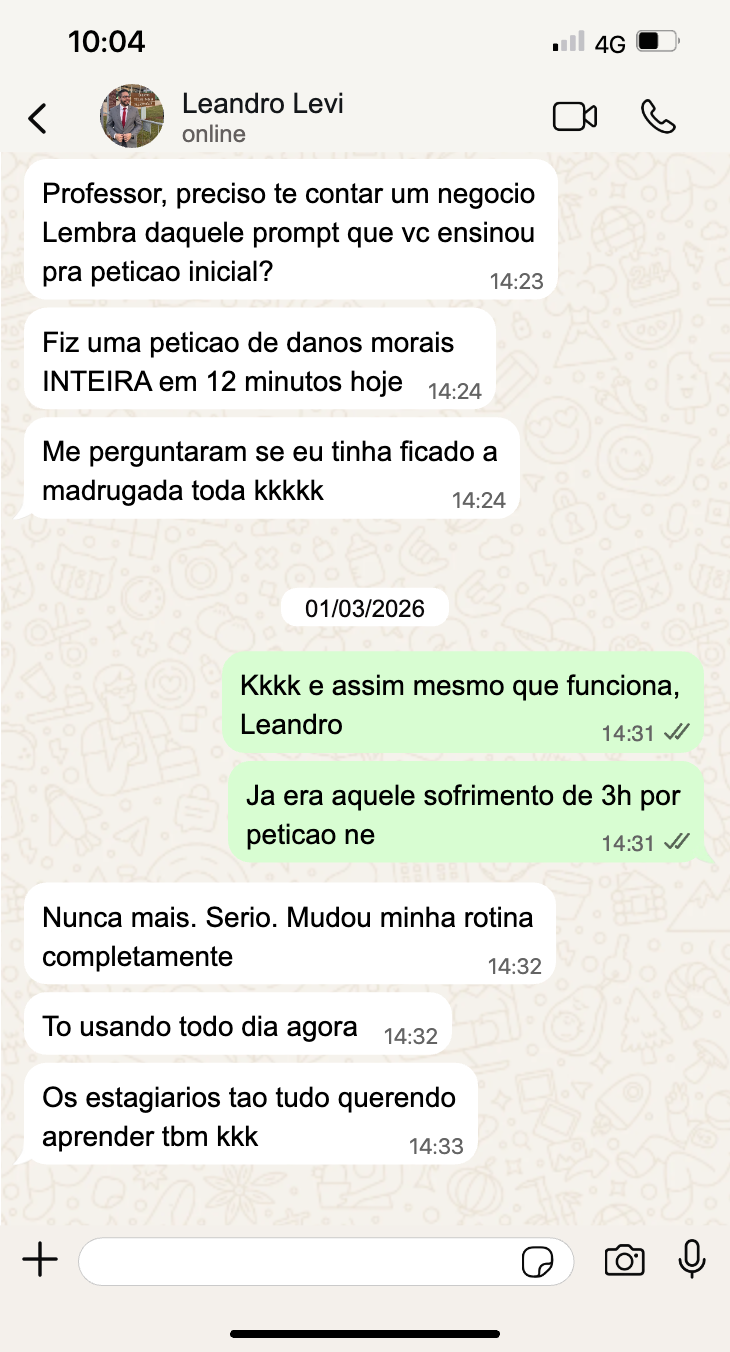Tap the back arrow to leave the chat
Image resolution: width=730 pixels, height=1352 pixels.
(37, 116)
